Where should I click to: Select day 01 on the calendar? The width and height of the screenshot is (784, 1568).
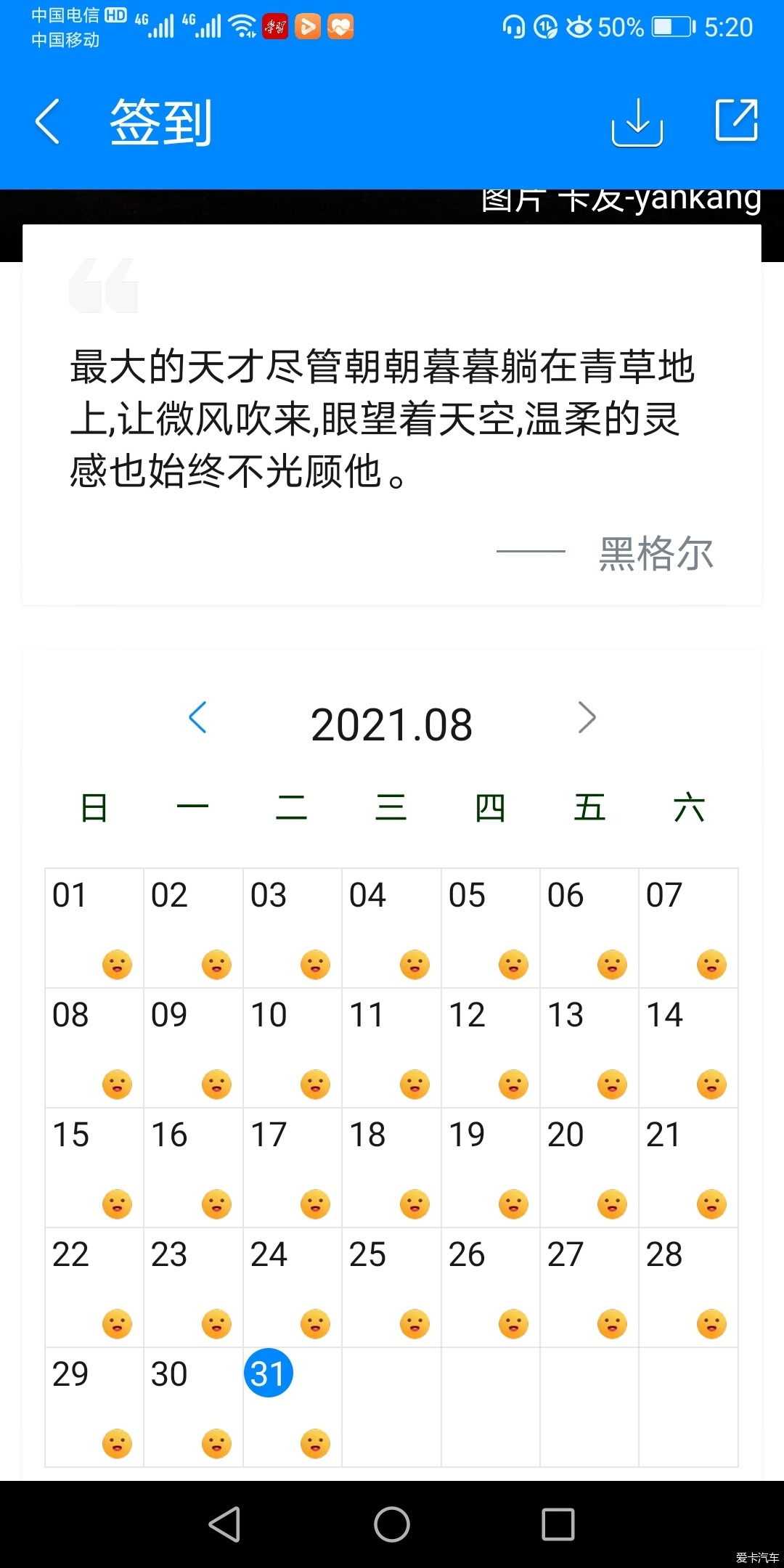pyautogui.click(x=94, y=927)
